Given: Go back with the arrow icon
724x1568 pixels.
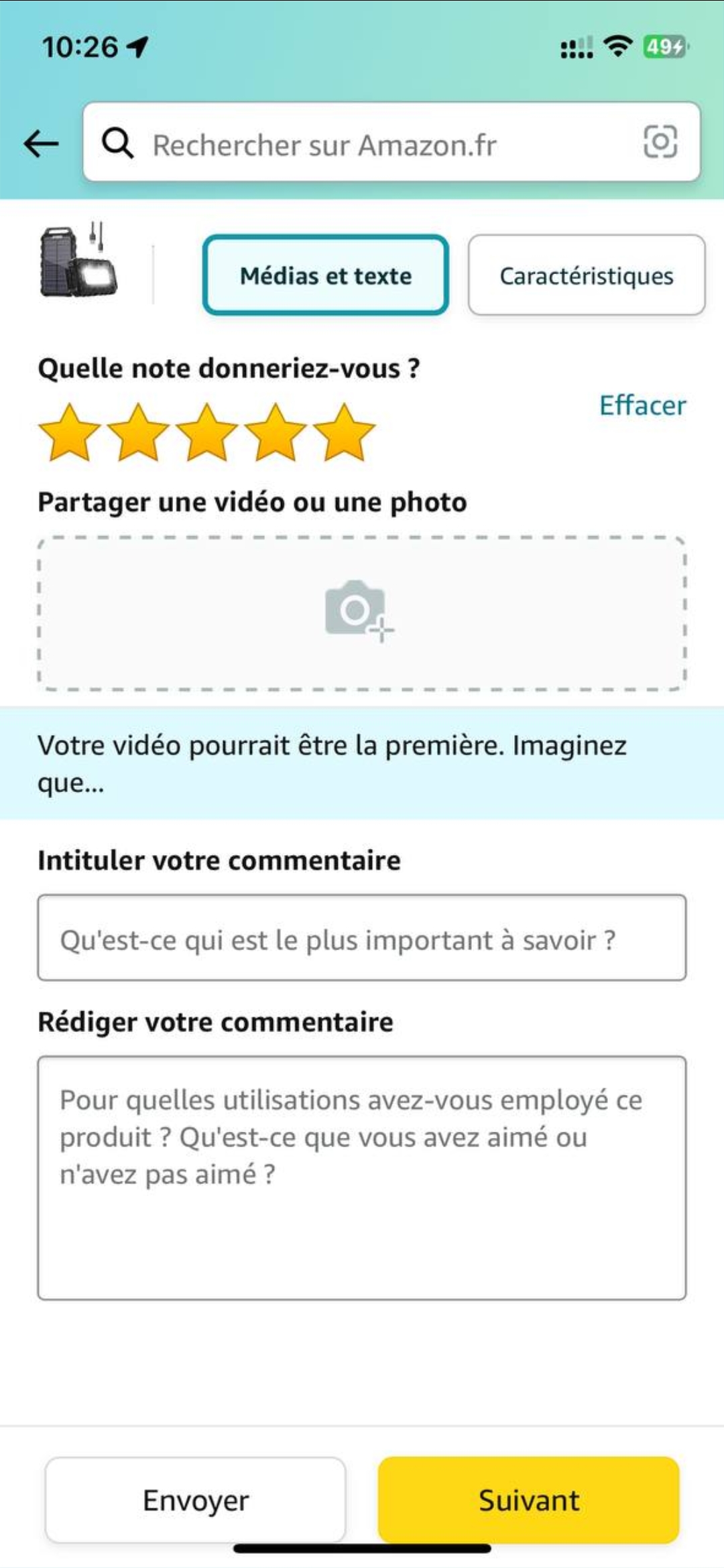Looking at the screenshot, I should coord(42,143).
